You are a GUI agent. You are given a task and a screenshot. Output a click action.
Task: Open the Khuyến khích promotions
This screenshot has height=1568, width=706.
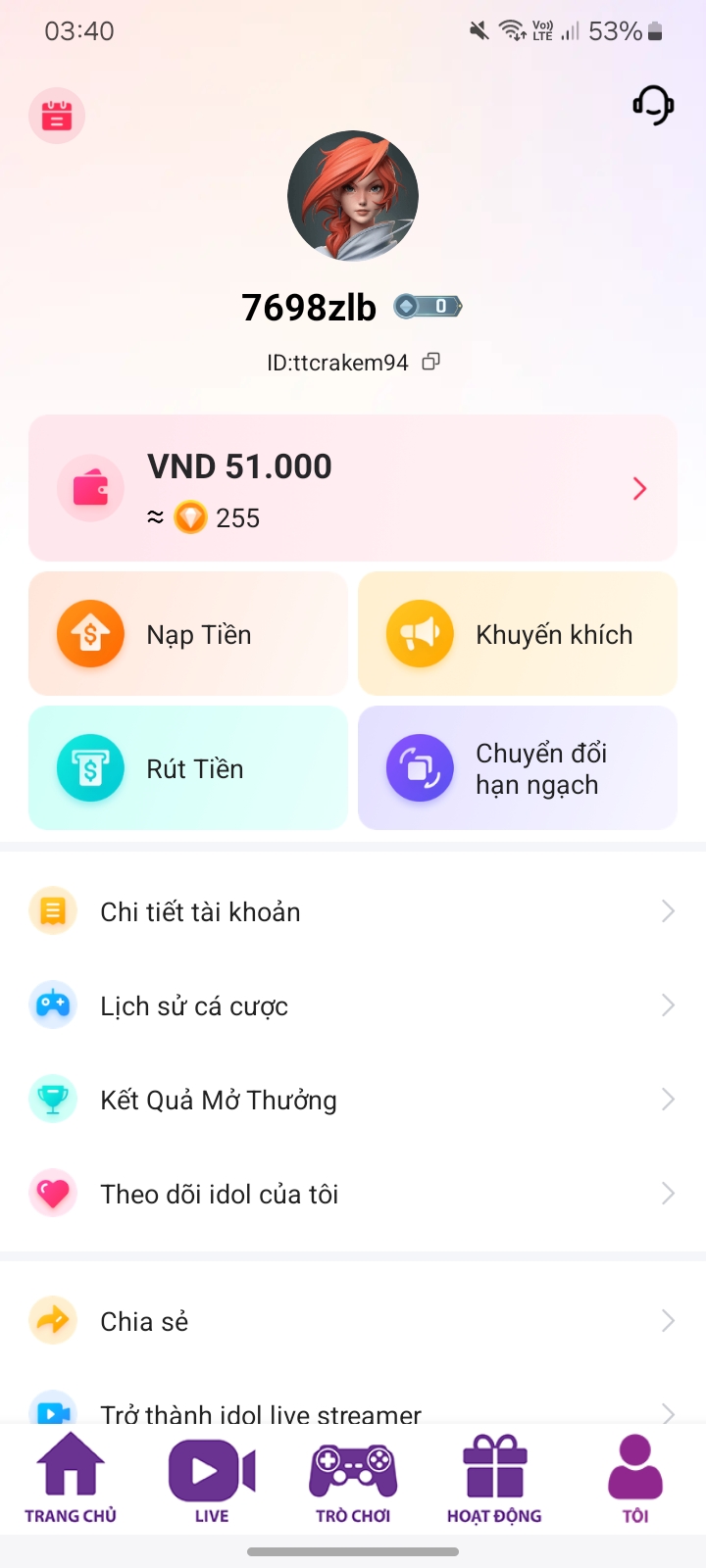click(x=518, y=634)
